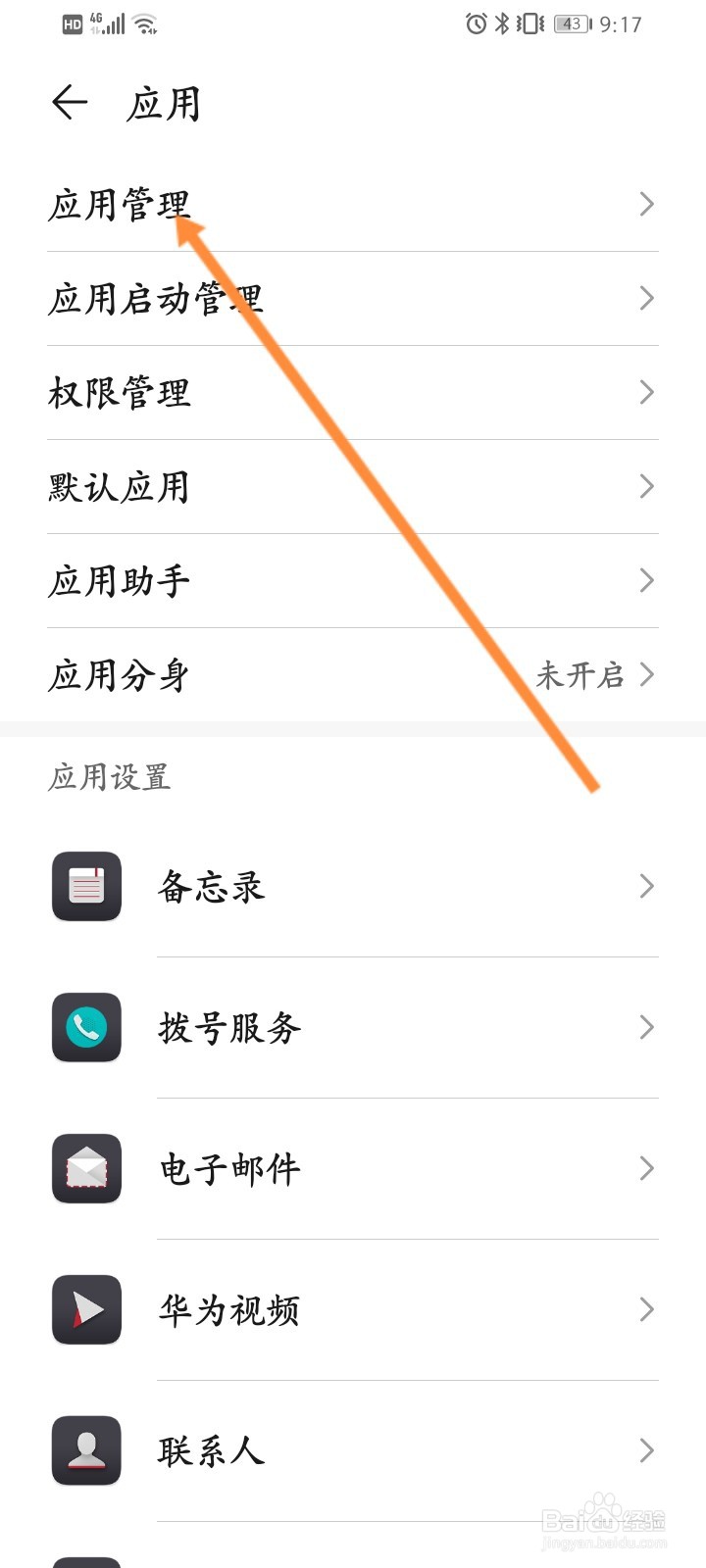The image size is (706, 1568).
Task: Tap the back arrow to exit 应用
Action: (x=70, y=103)
